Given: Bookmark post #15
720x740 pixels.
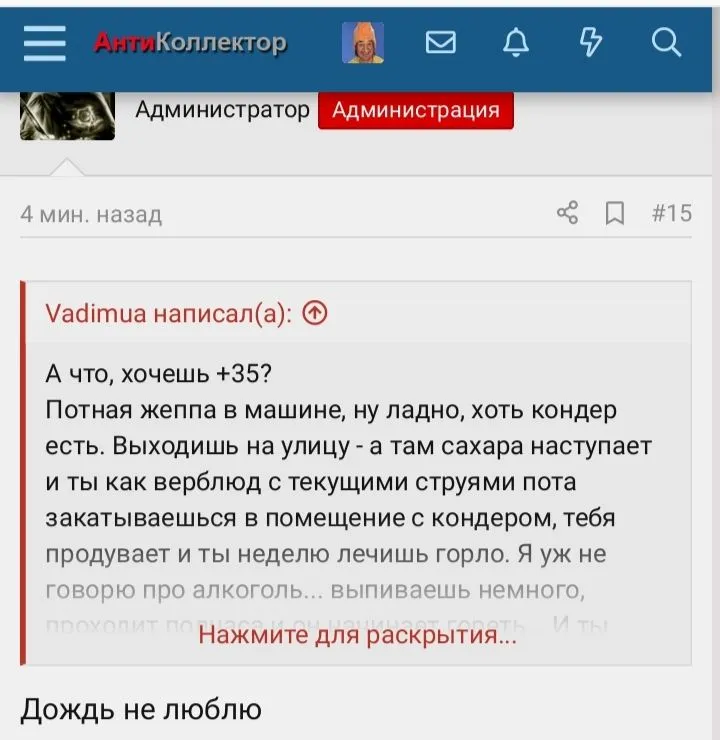Looking at the screenshot, I should (616, 213).
